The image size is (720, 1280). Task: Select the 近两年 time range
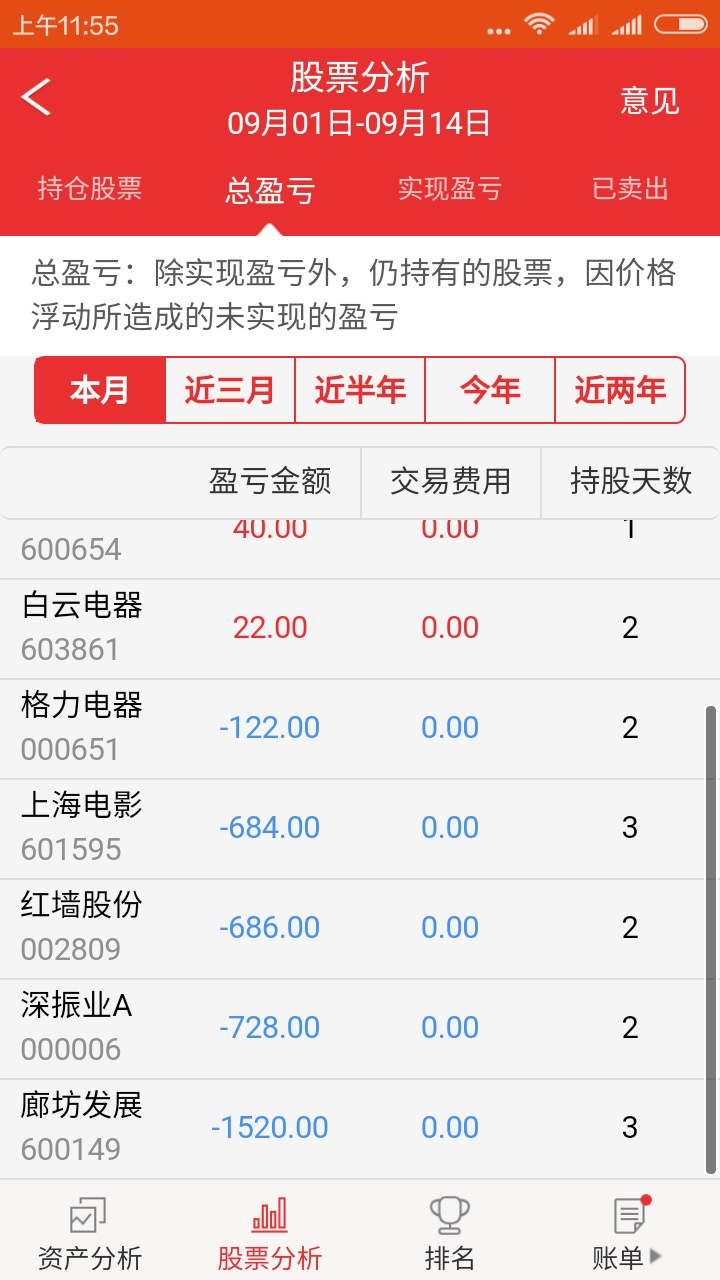click(620, 390)
